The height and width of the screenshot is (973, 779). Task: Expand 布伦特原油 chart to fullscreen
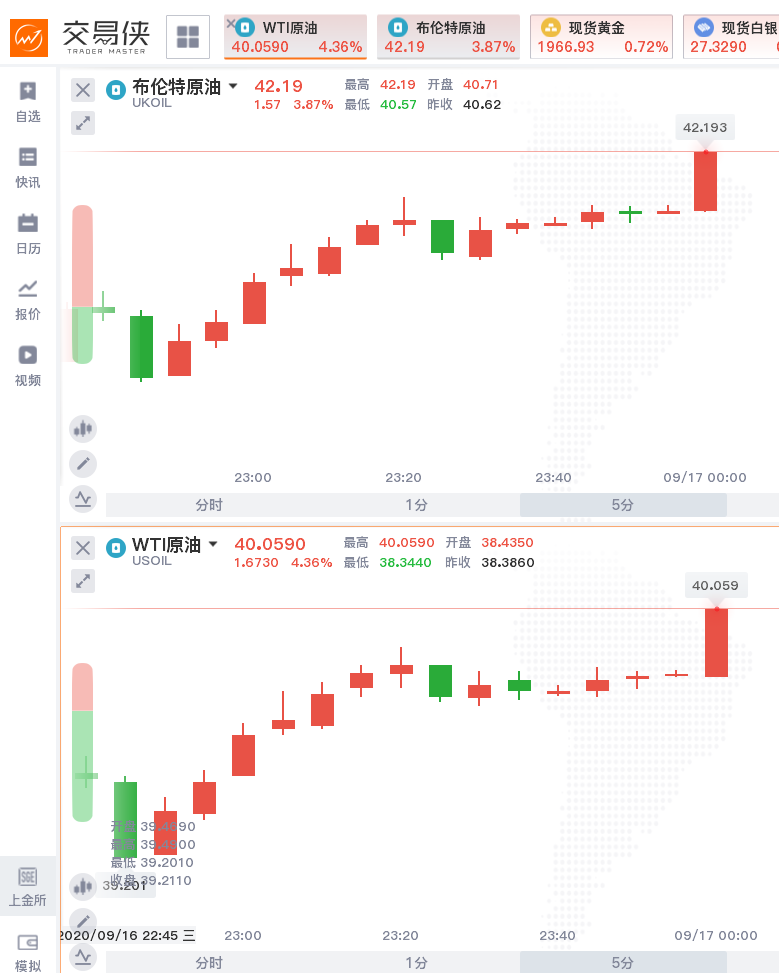pos(83,123)
